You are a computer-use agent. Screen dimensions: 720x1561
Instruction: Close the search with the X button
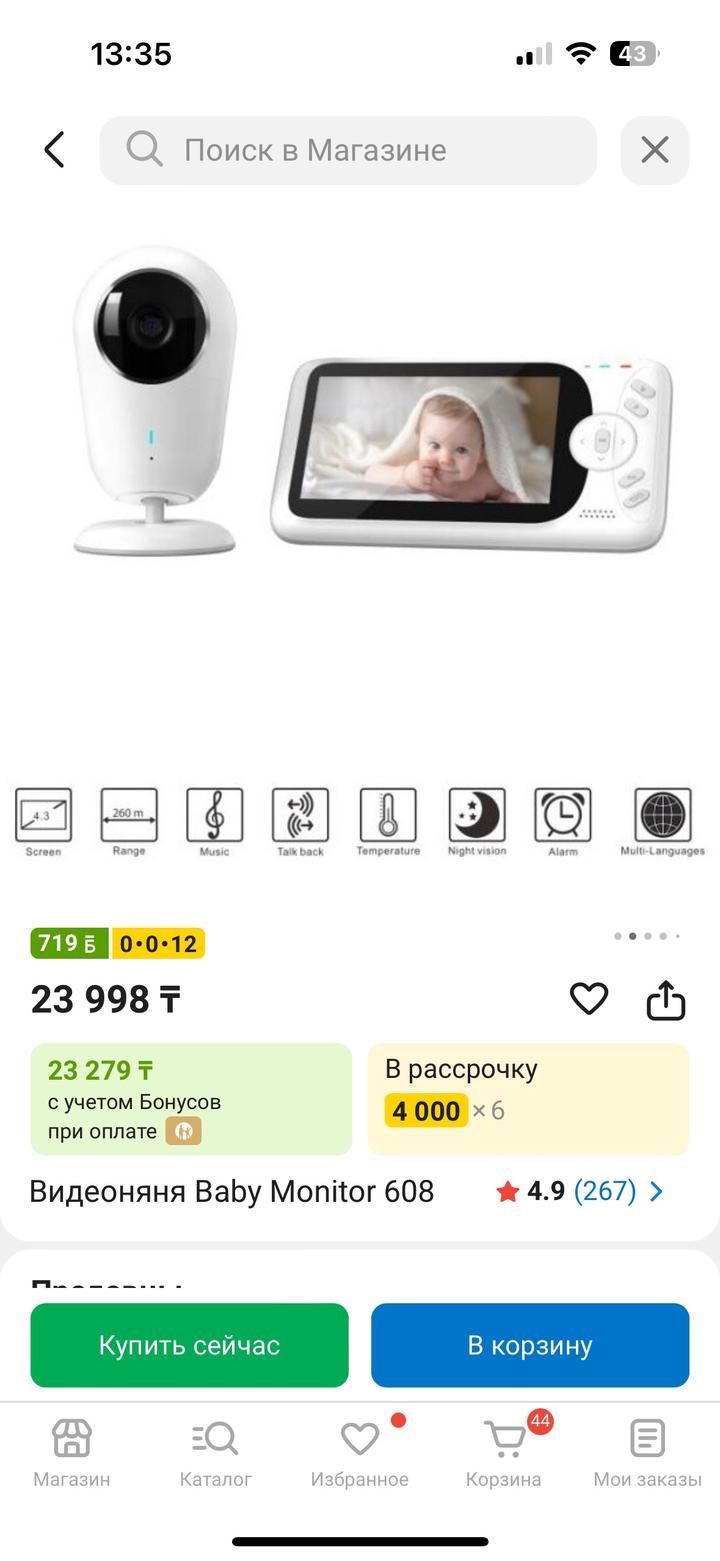click(x=654, y=150)
